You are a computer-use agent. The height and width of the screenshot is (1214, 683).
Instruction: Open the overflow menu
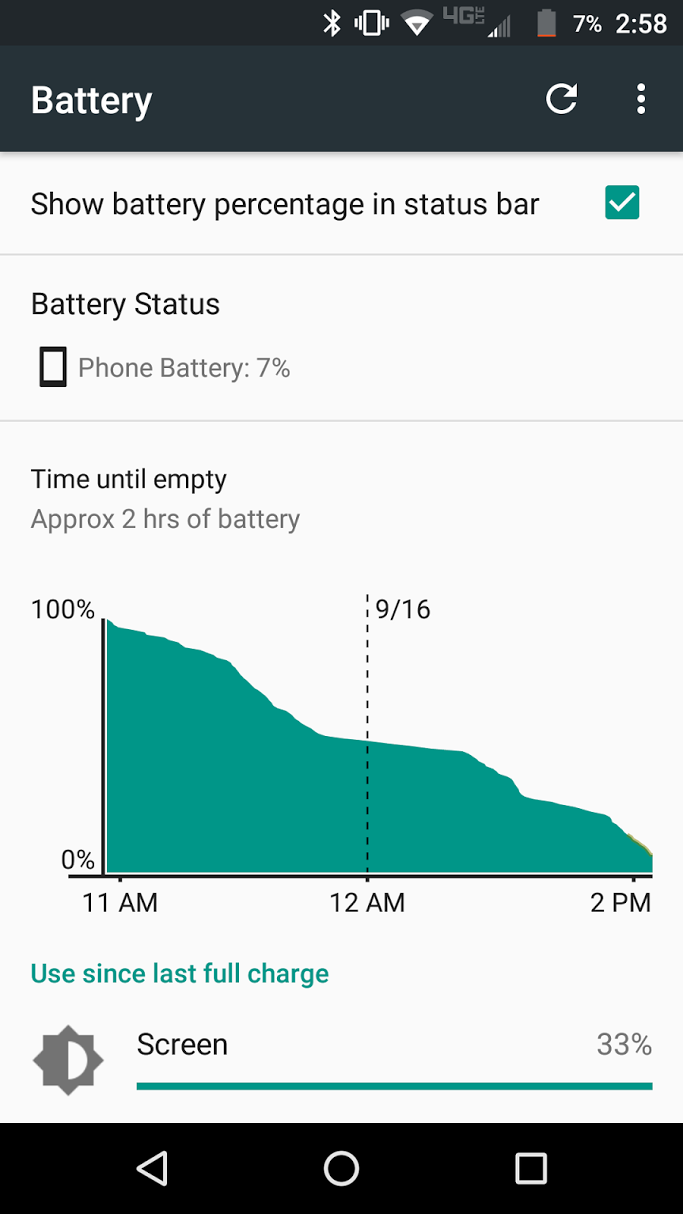tap(641, 99)
